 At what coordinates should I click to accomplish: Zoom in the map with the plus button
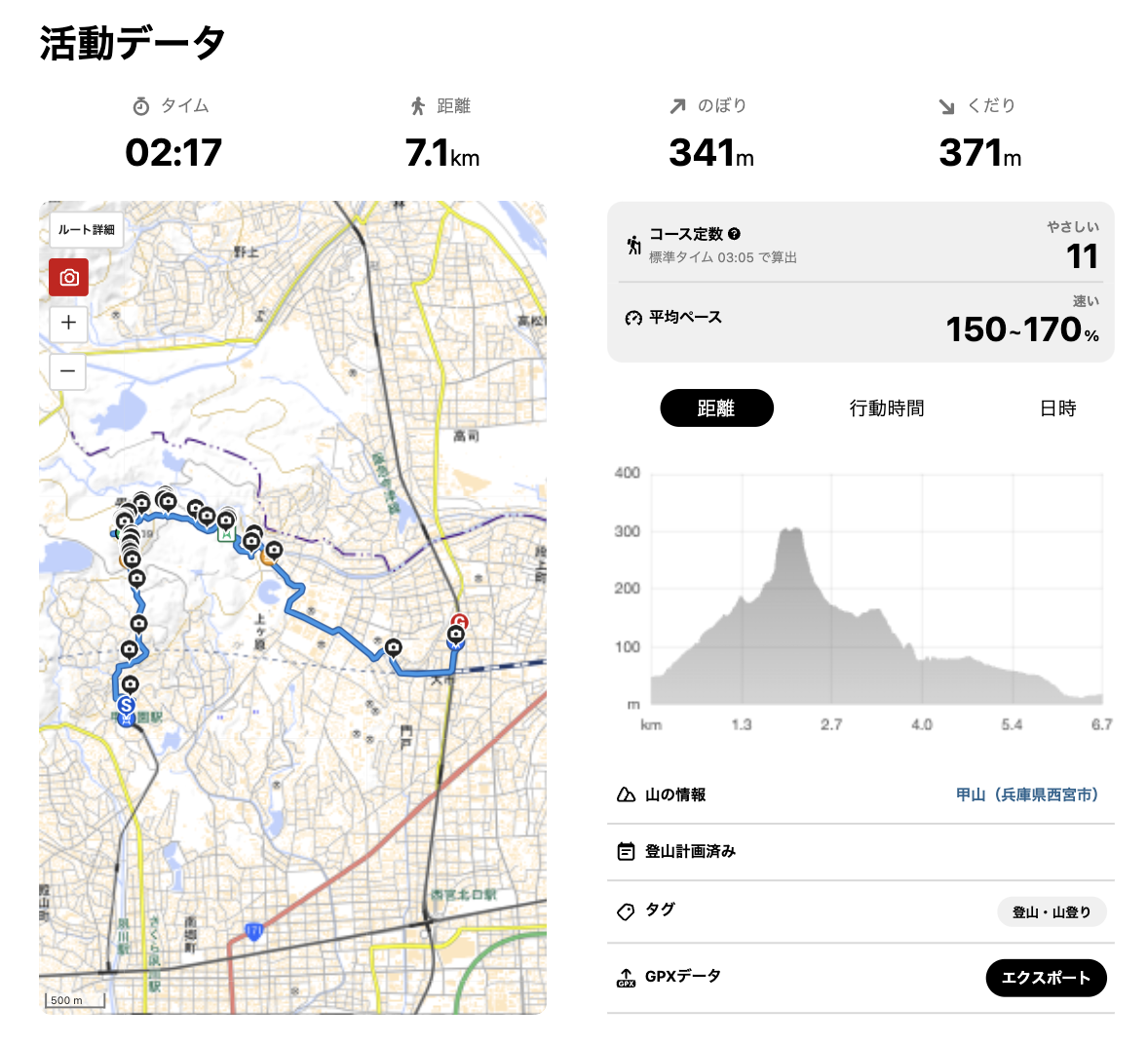coord(68,323)
